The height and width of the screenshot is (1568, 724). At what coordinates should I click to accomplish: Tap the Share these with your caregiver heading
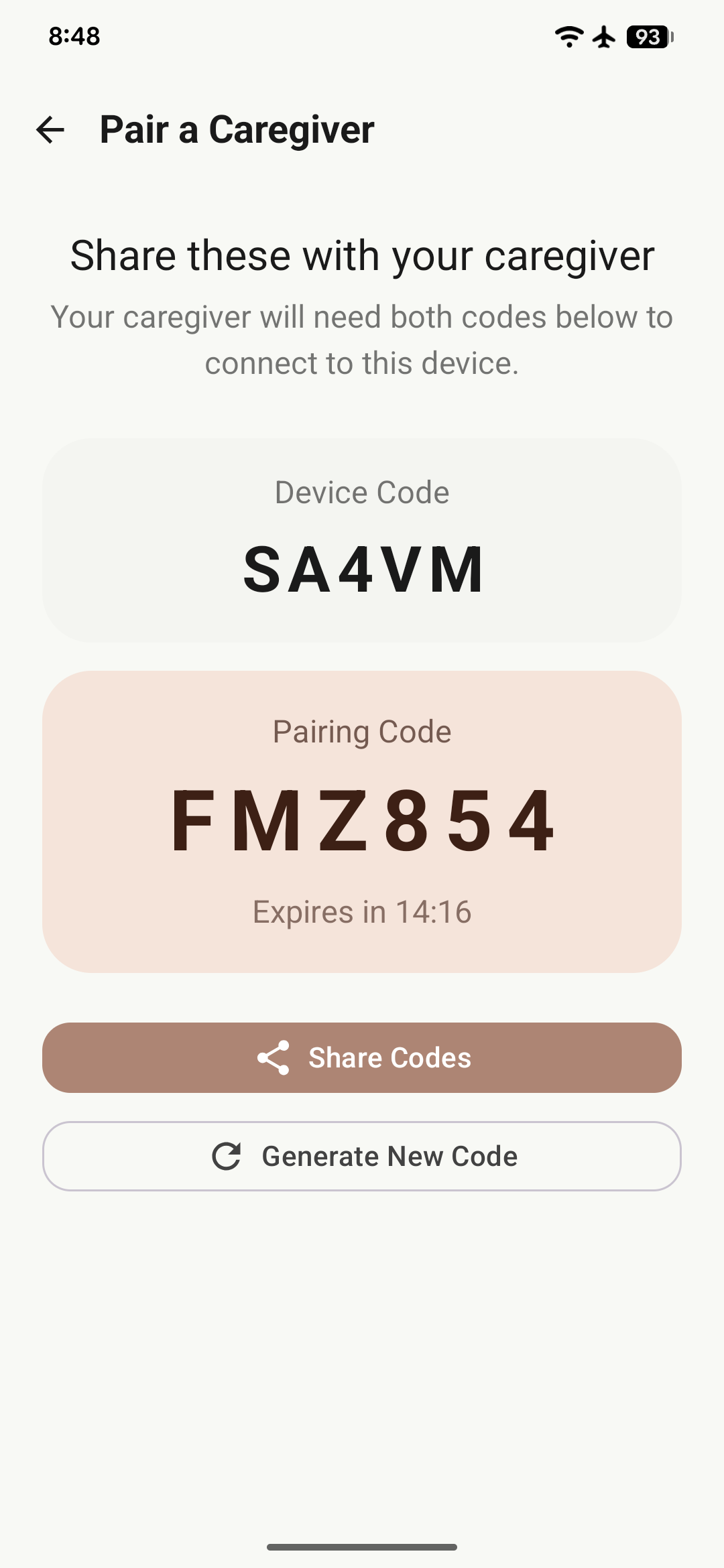click(362, 255)
